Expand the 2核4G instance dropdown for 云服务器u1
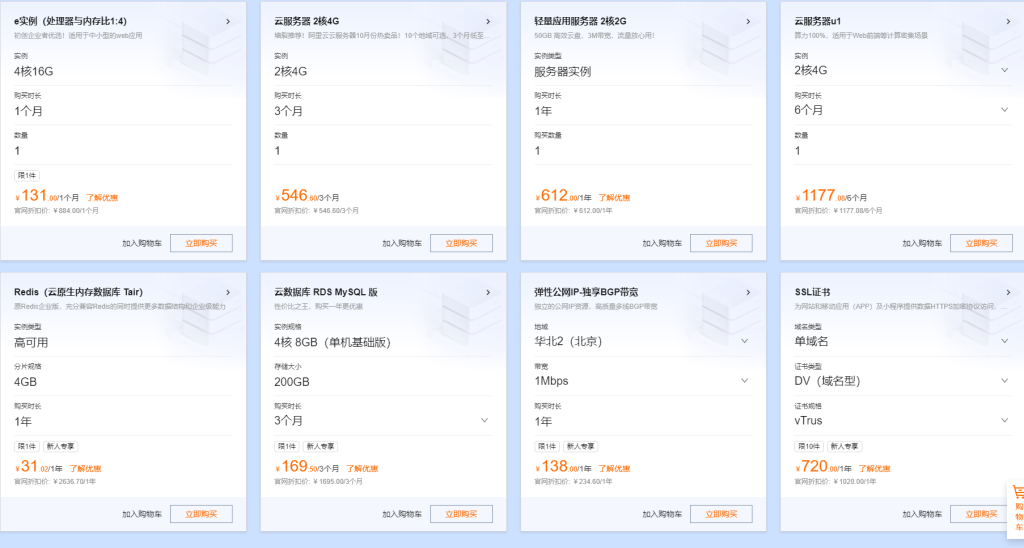 pos(1004,70)
